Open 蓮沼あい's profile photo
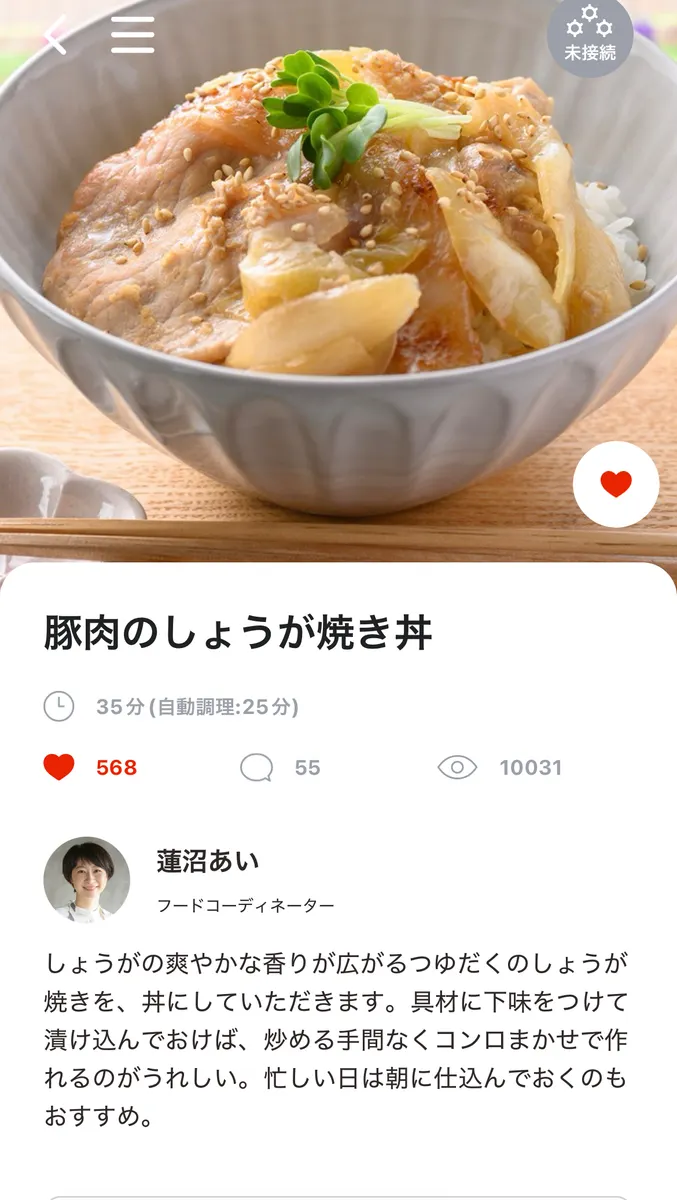The image size is (677, 1200). coord(87,879)
